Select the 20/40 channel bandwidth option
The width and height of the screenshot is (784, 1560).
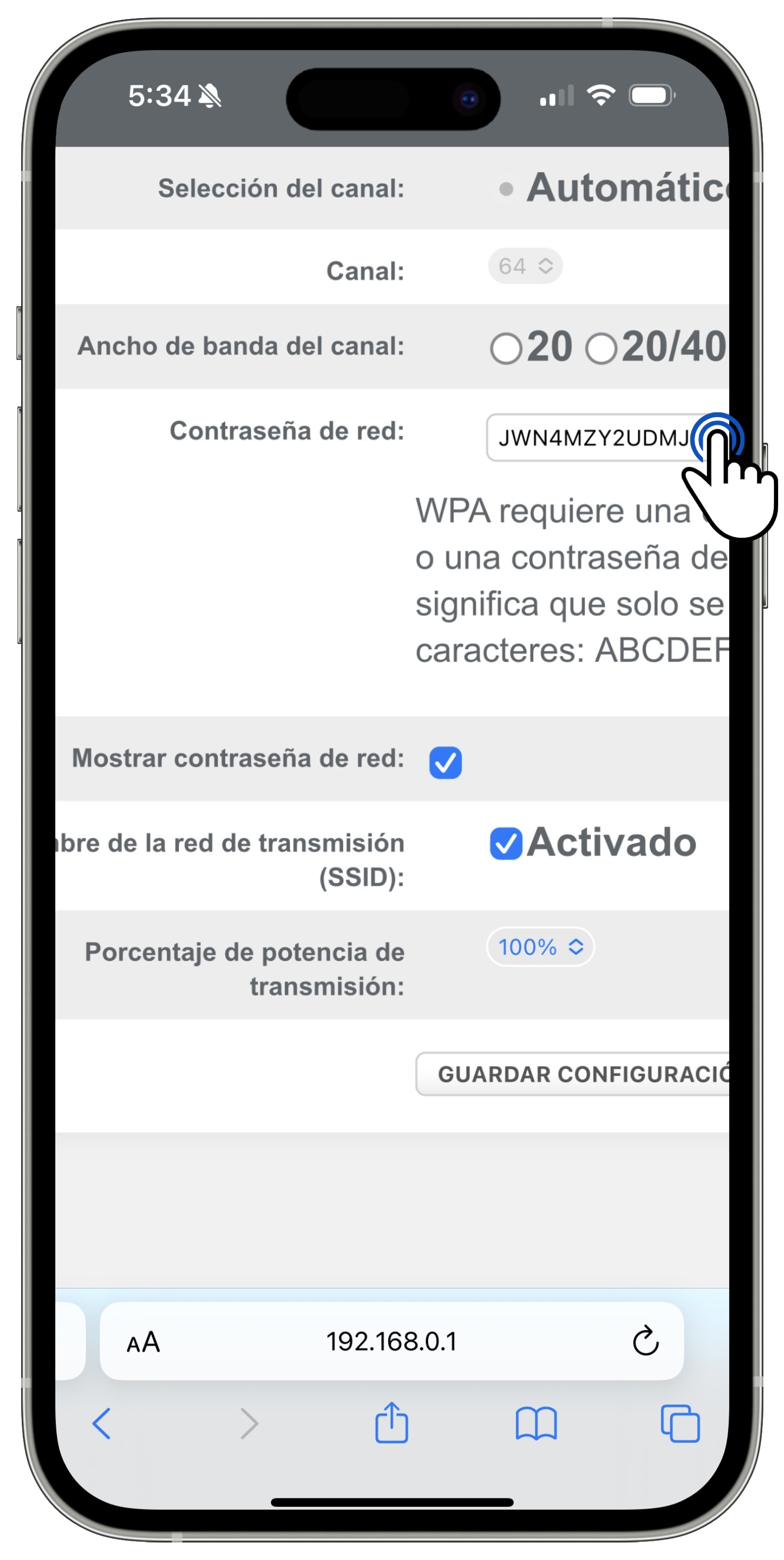(x=601, y=348)
